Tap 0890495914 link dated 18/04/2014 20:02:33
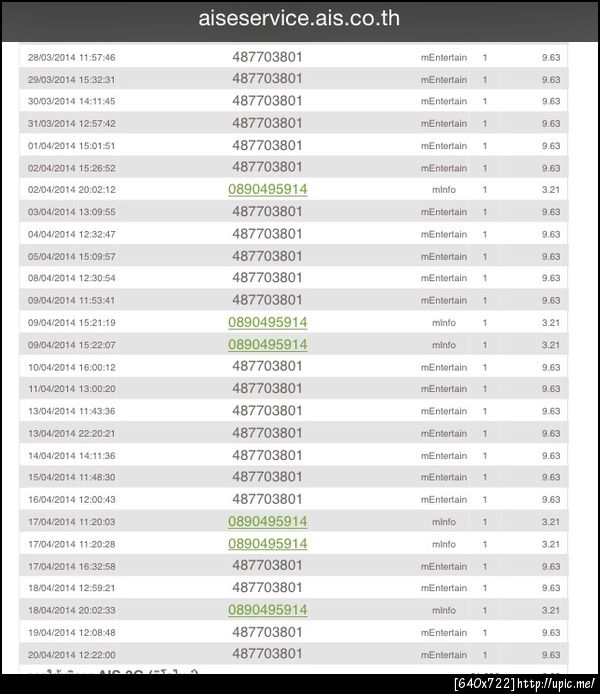Image resolution: width=600 pixels, height=694 pixels. 267,609
